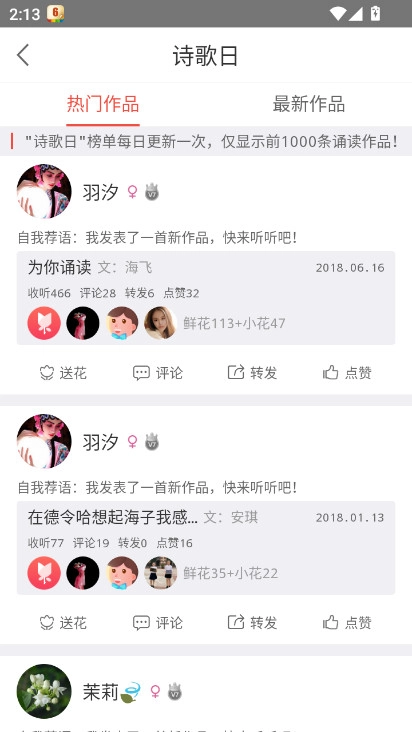The width and height of the screenshot is (412, 732).
Task: Comment on the 在德令哈想起海子 post
Action: (x=158, y=622)
